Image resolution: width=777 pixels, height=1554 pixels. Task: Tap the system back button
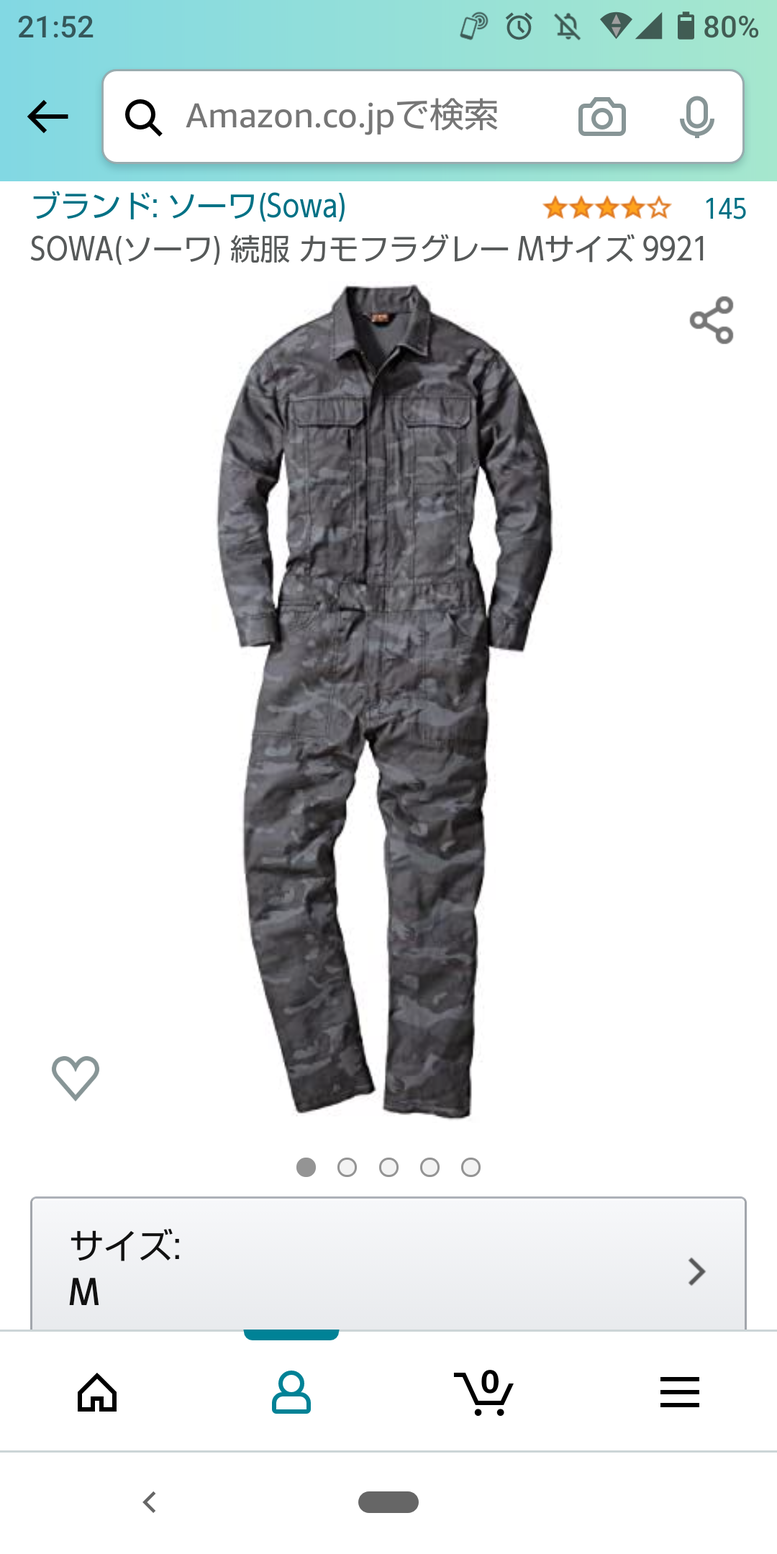[x=150, y=1502]
